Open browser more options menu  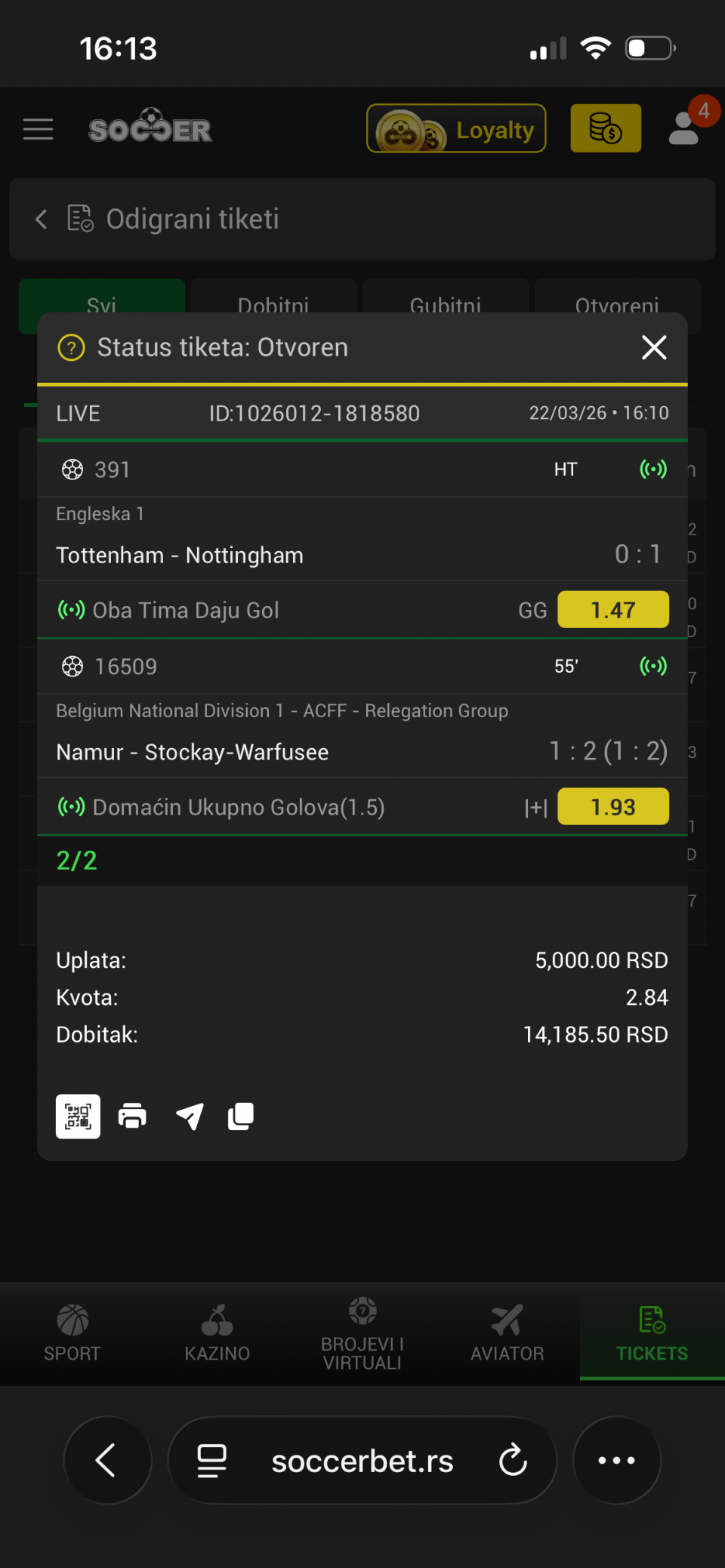616,1460
